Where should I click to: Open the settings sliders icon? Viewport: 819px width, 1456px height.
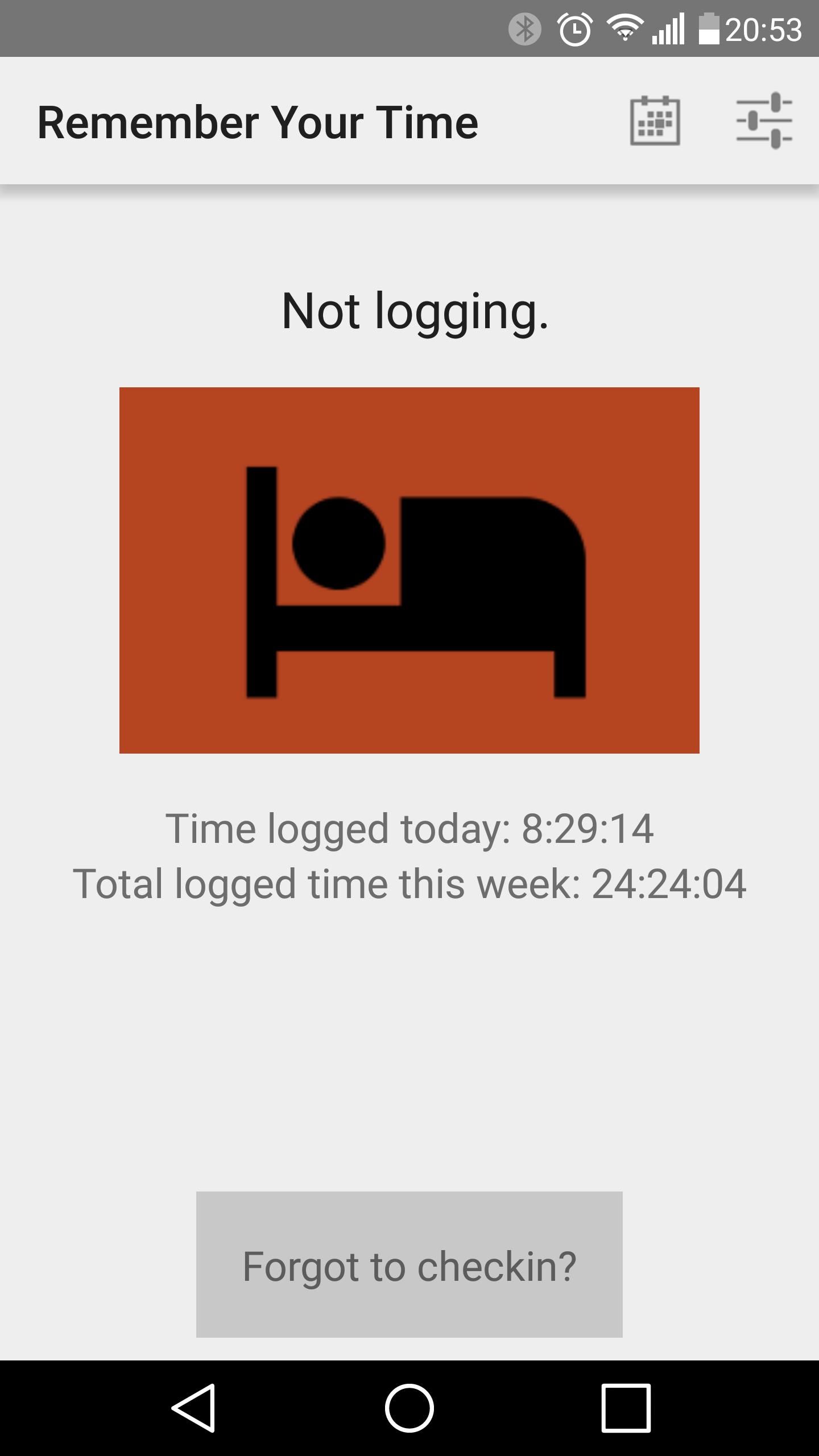(764, 121)
